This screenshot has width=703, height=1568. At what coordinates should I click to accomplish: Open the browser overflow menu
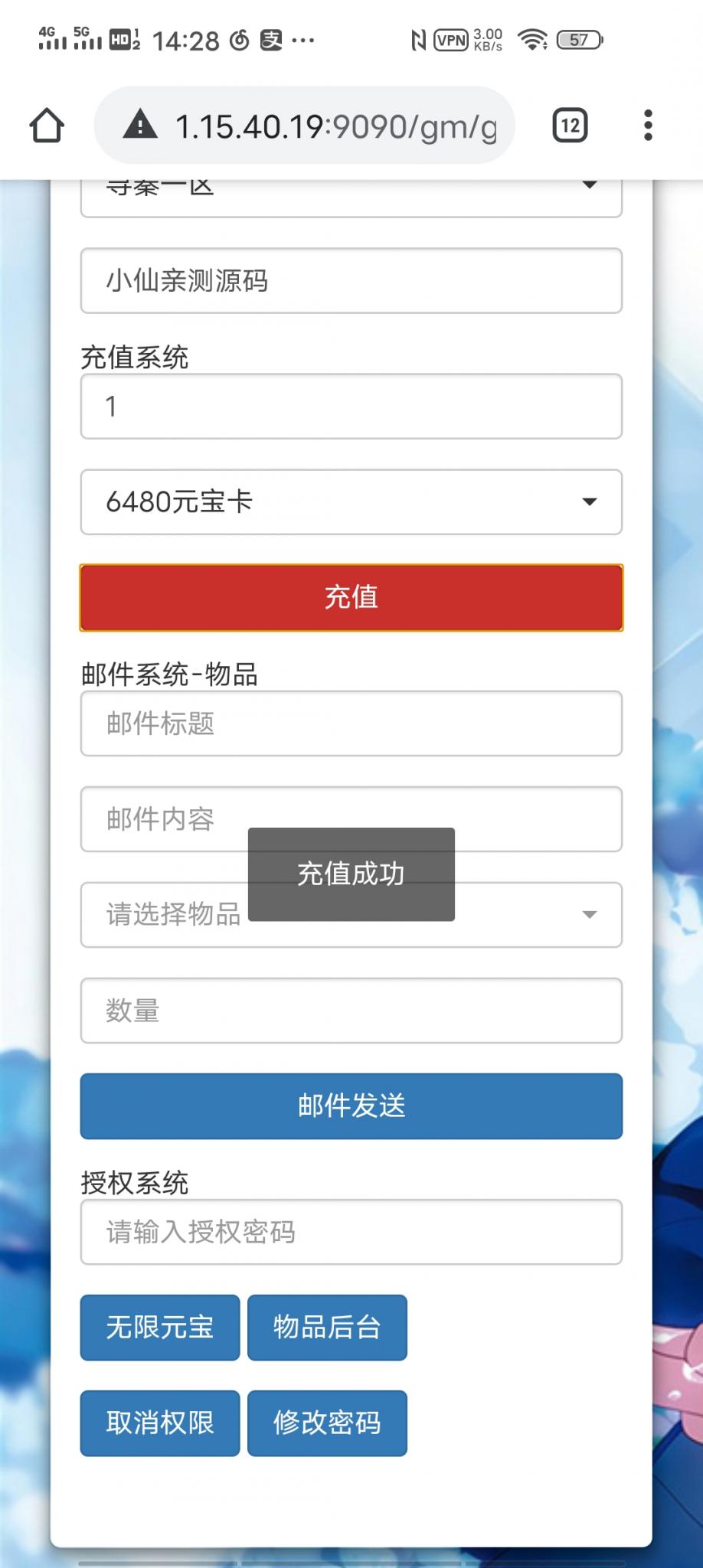(648, 126)
